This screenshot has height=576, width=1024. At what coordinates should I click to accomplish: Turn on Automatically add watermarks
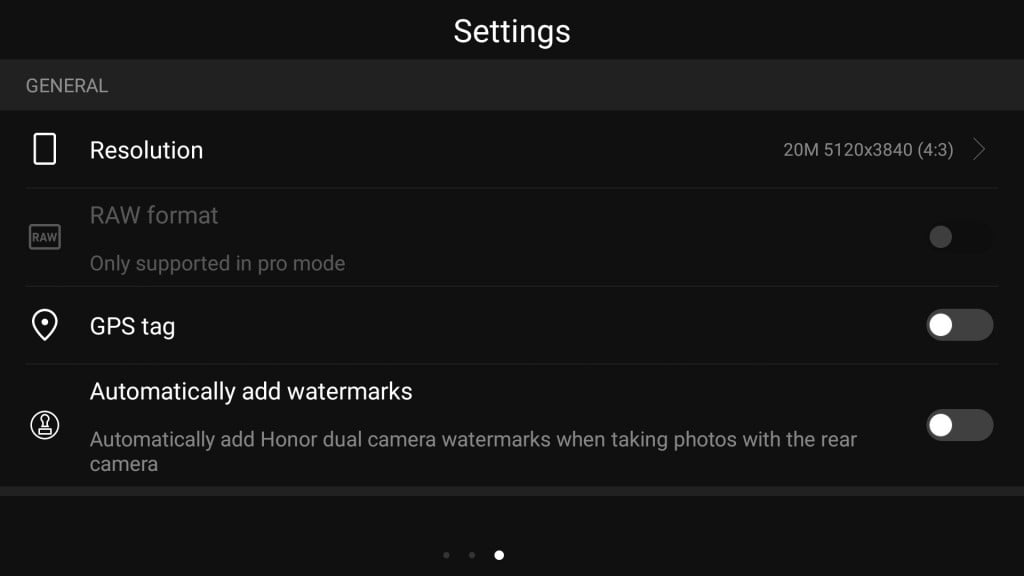point(958,425)
